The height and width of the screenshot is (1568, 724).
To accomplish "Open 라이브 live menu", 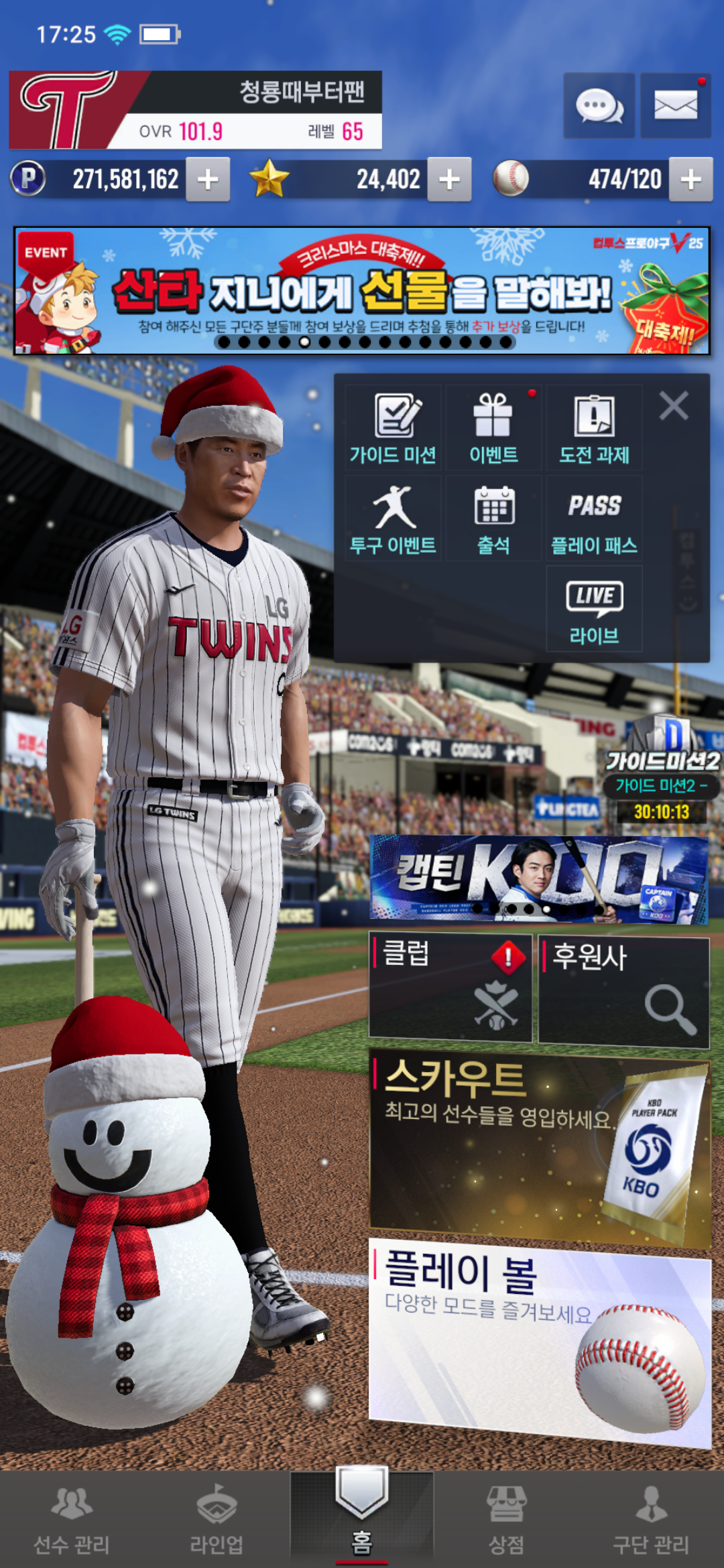I will [x=595, y=608].
